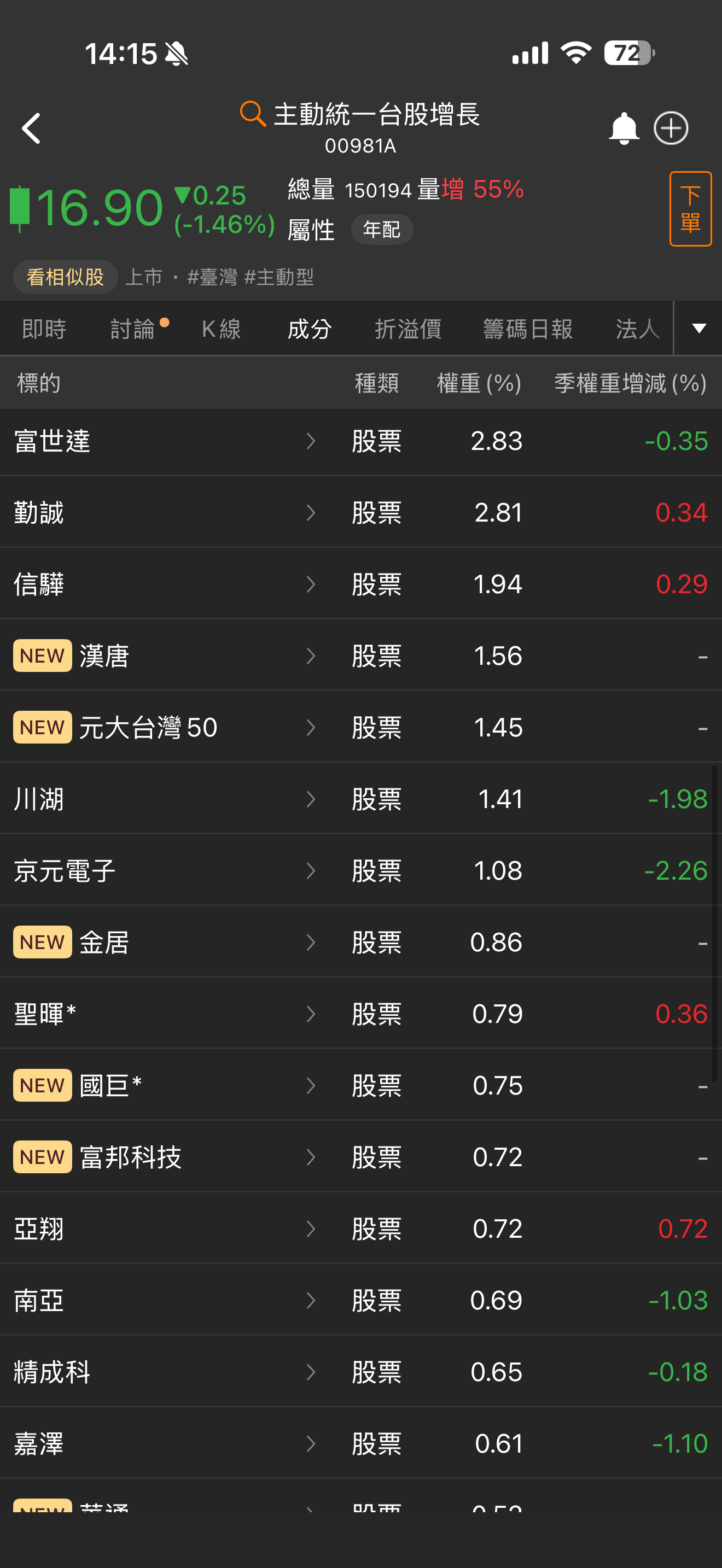Tap the 下單 order button

690,209
